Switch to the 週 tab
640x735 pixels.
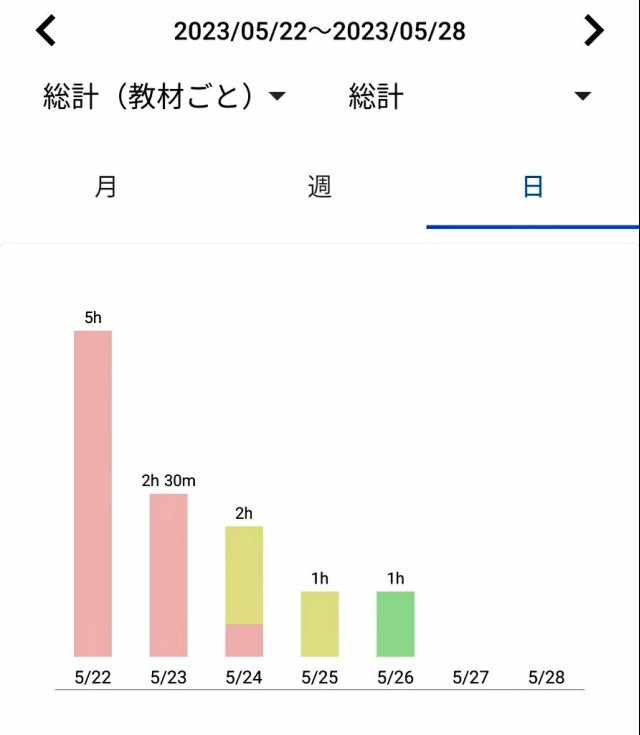click(x=319, y=187)
